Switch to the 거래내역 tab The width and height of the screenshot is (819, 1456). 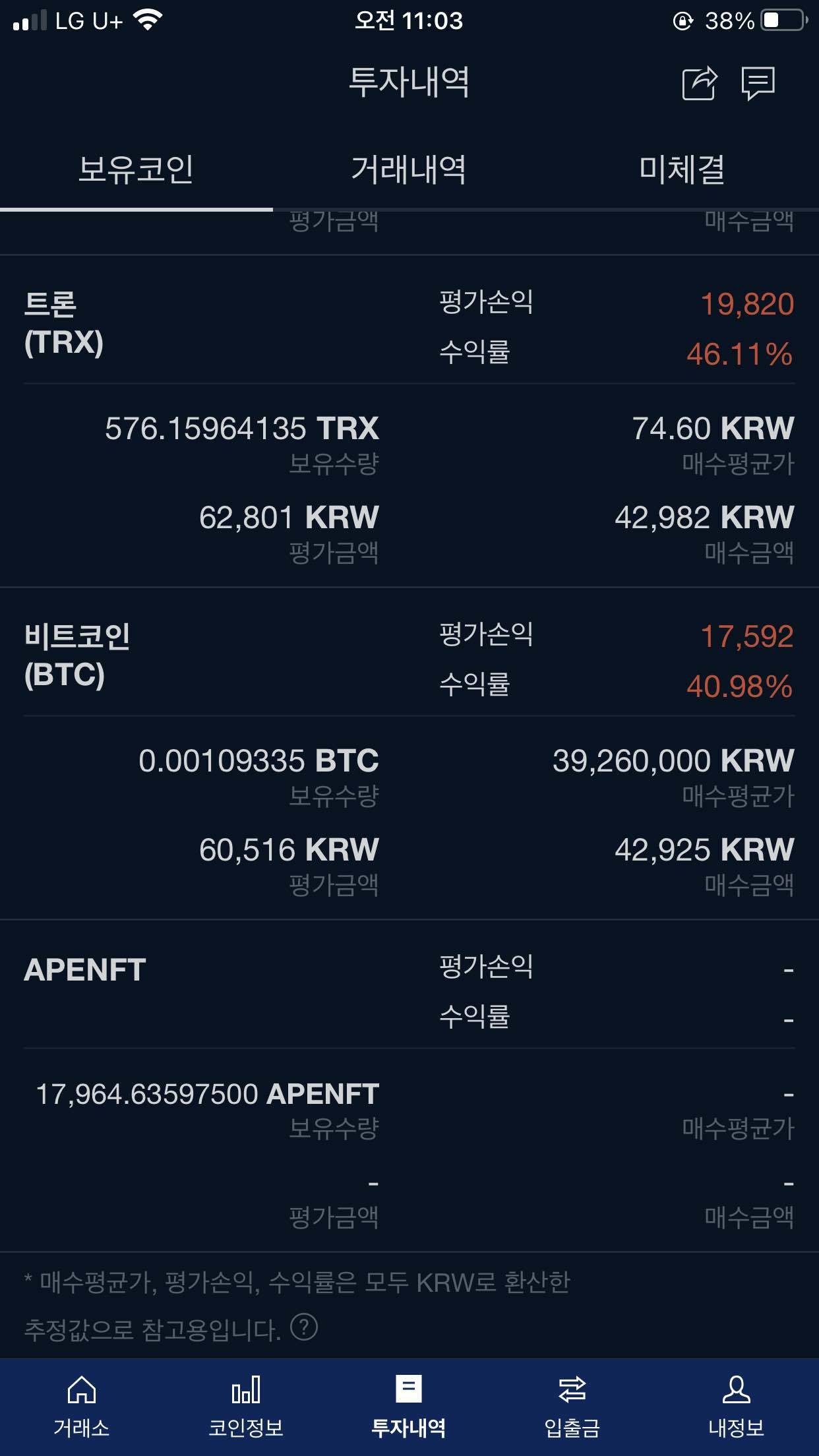(x=409, y=169)
